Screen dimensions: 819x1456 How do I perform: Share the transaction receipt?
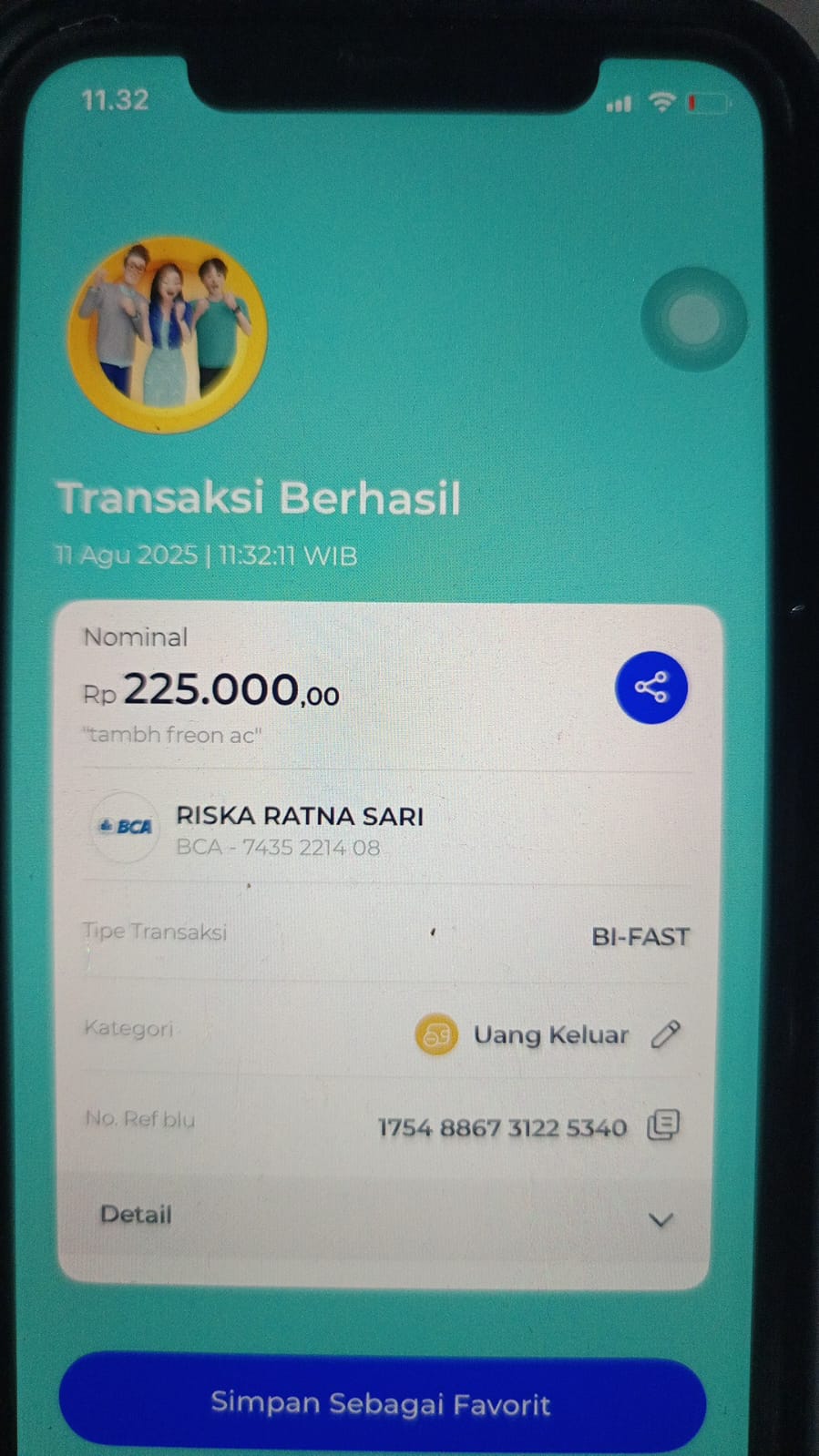point(650,687)
